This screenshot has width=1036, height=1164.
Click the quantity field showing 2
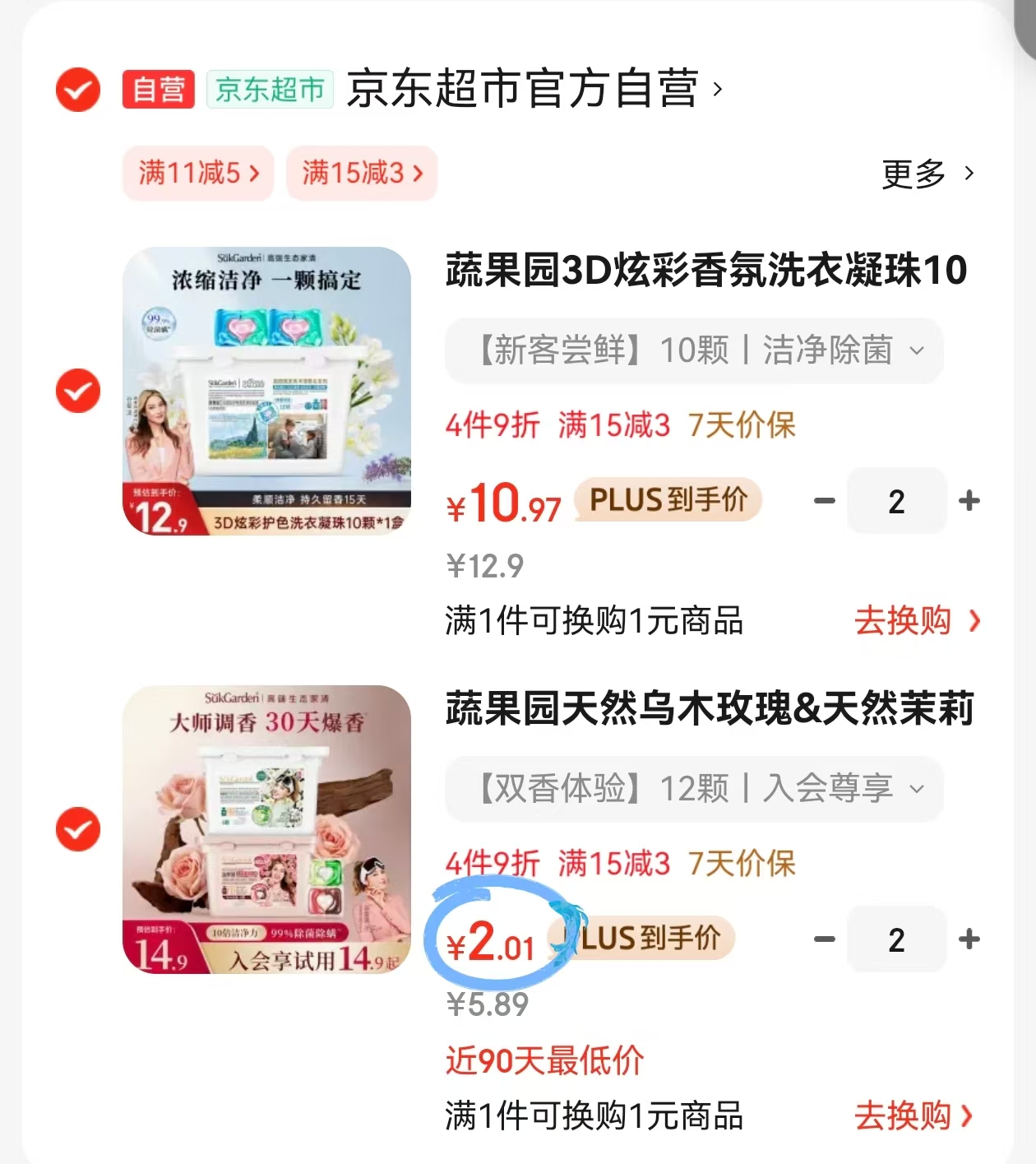tap(896, 501)
